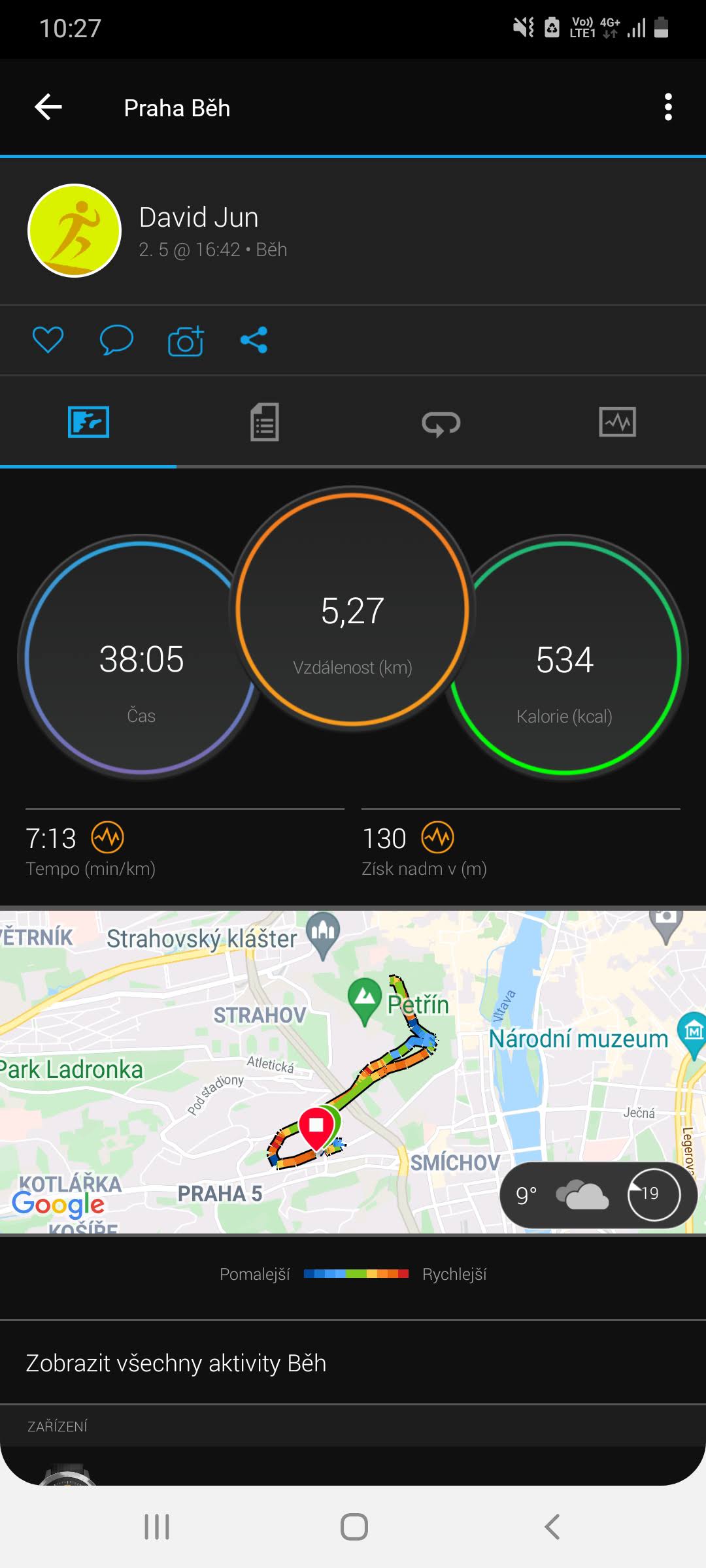Tap the elevation chart icon beside 130
Viewport: 706px width, 1568px height.
click(x=438, y=838)
